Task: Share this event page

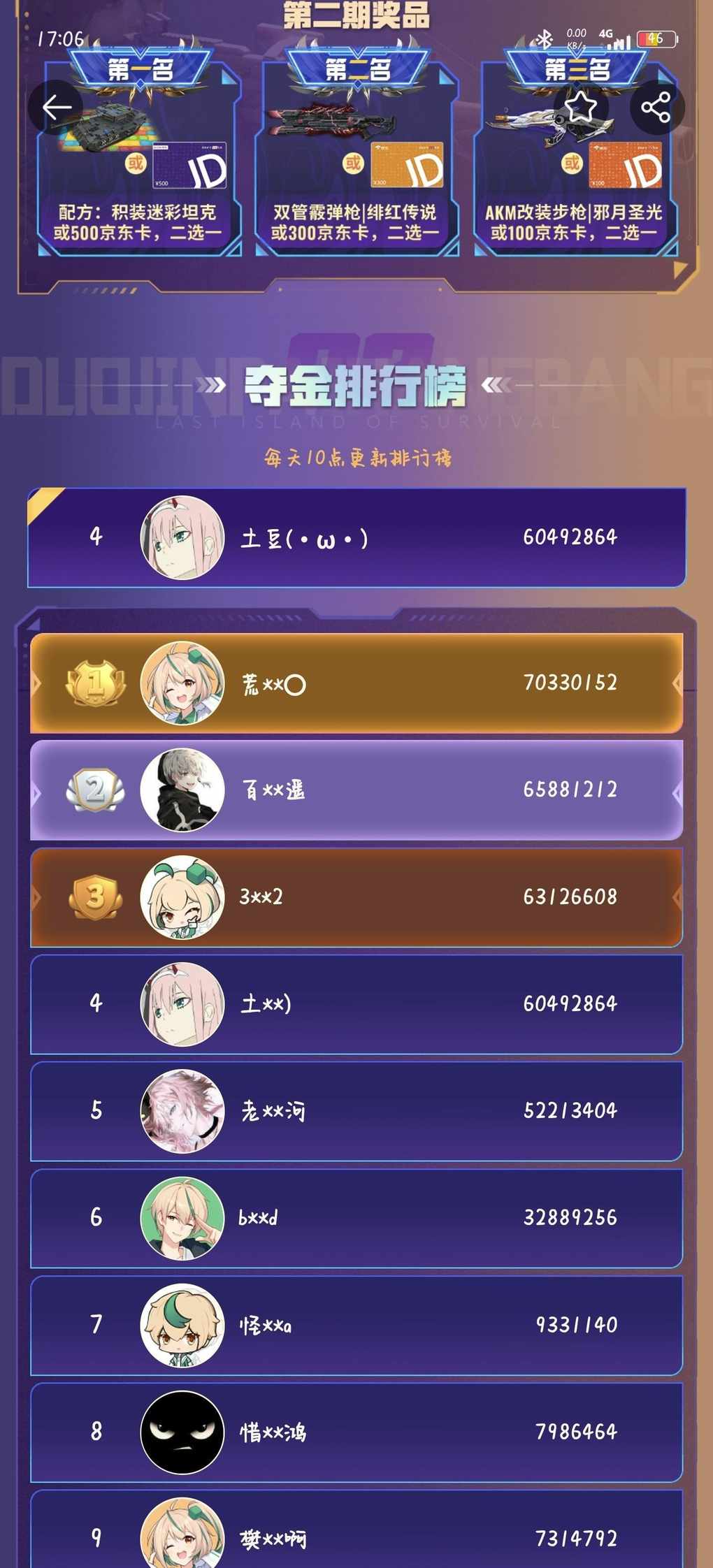Action: [x=656, y=107]
